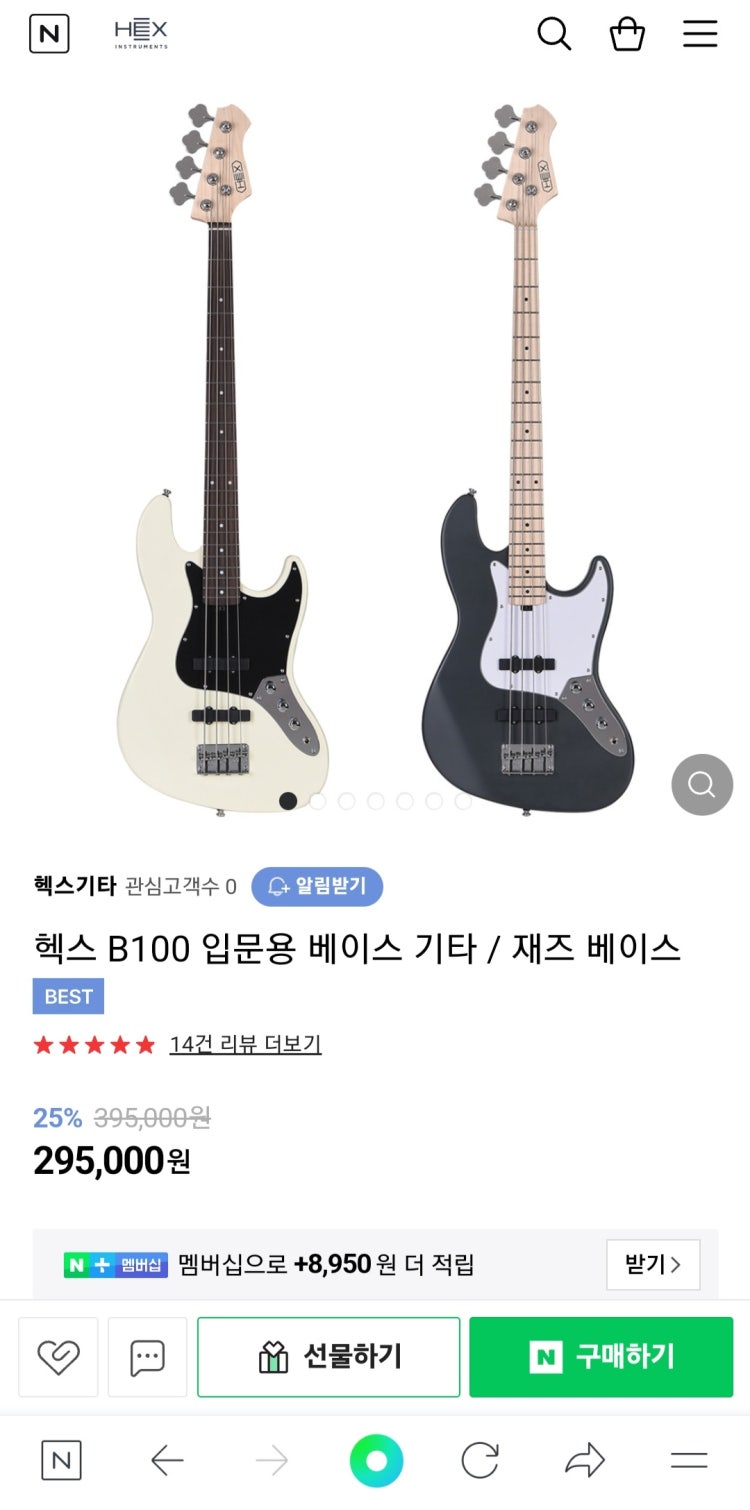
Task: Open the hamburger menu at top right
Action: click(x=700, y=34)
